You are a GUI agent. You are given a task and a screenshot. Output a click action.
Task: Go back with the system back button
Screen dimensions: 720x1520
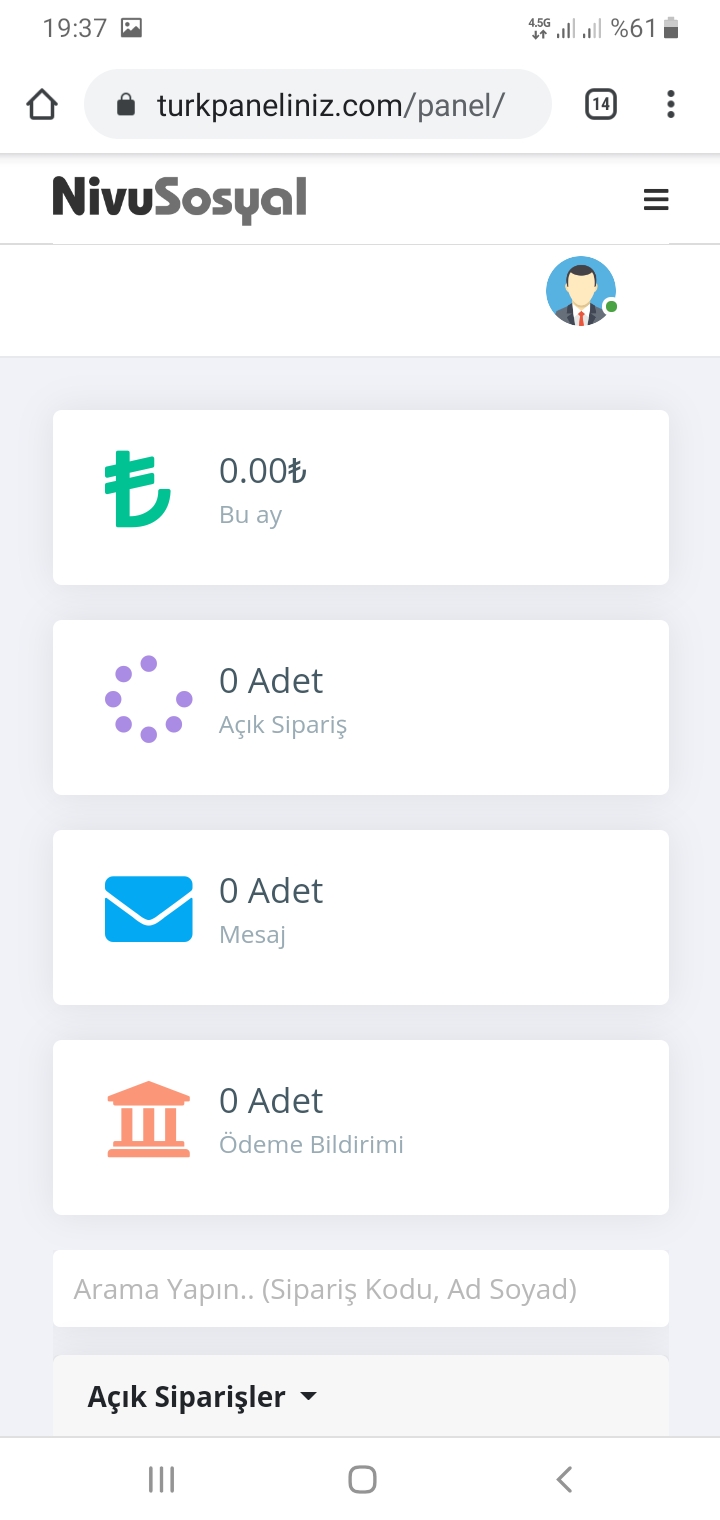pyautogui.click(x=564, y=1479)
